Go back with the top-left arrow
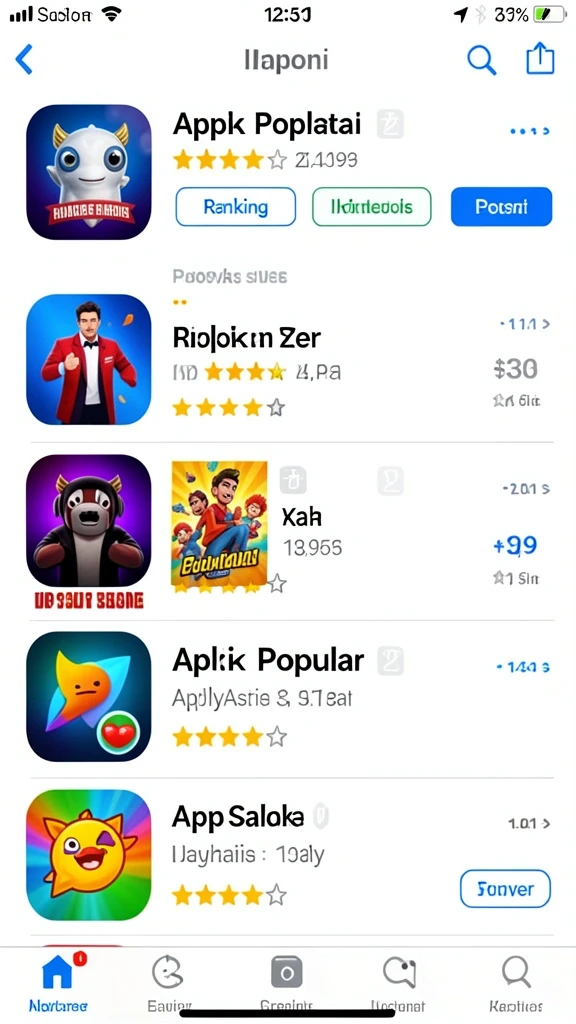The height and width of the screenshot is (1024, 576). [x=24, y=60]
